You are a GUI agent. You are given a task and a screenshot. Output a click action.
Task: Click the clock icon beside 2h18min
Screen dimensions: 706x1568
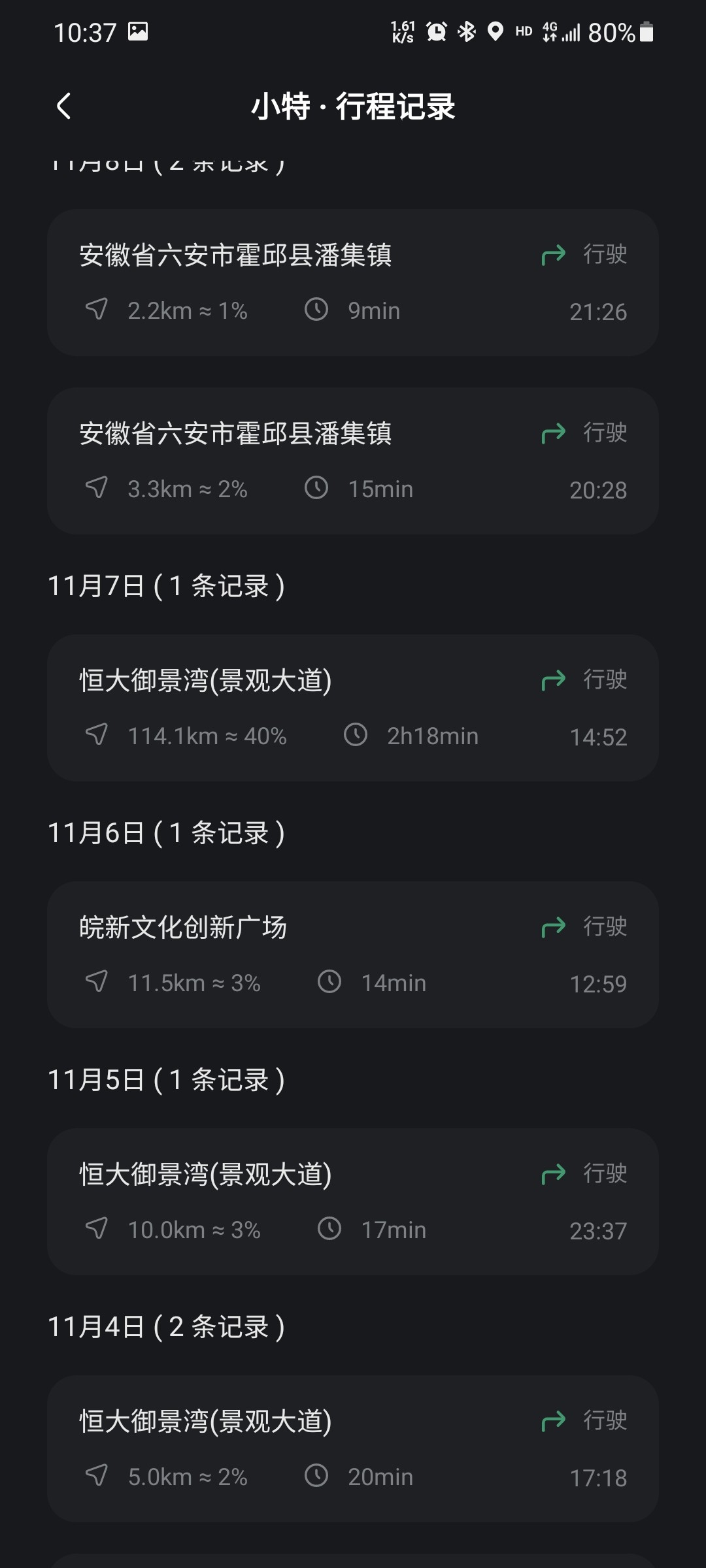356,736
